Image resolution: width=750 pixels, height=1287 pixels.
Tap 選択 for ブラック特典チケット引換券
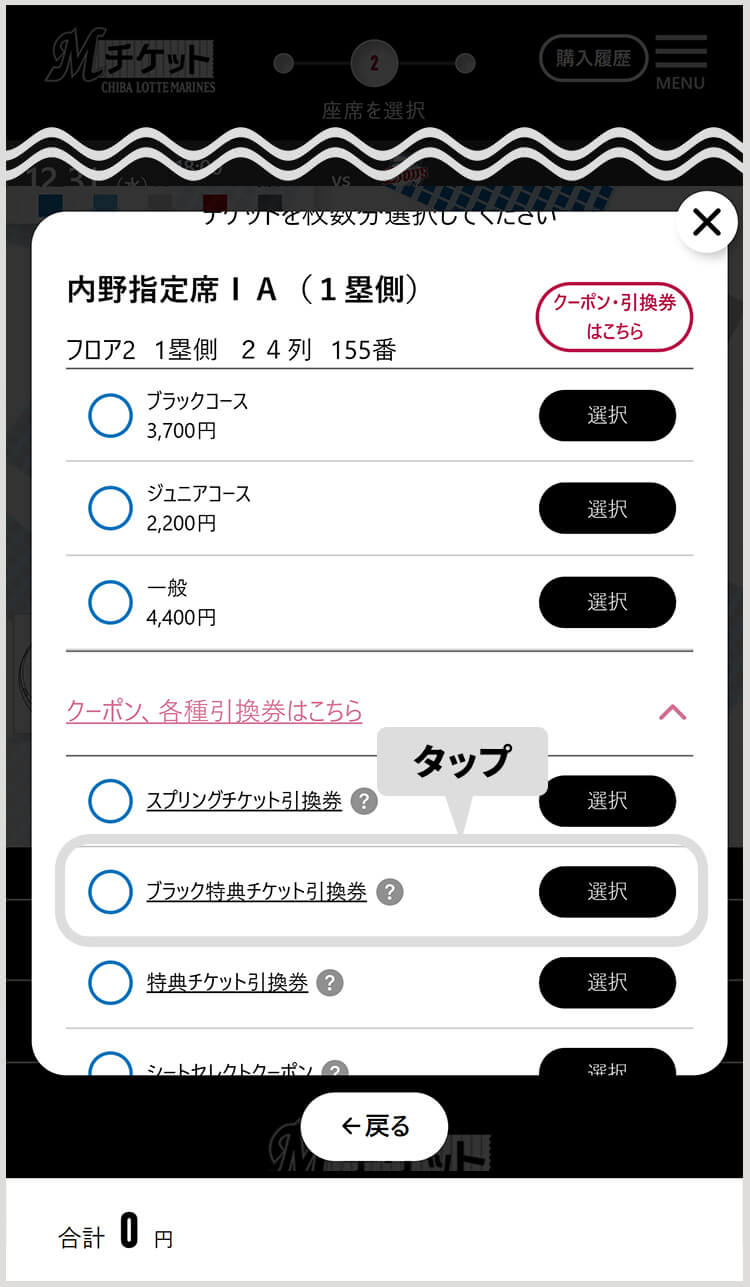pos(607,891)
